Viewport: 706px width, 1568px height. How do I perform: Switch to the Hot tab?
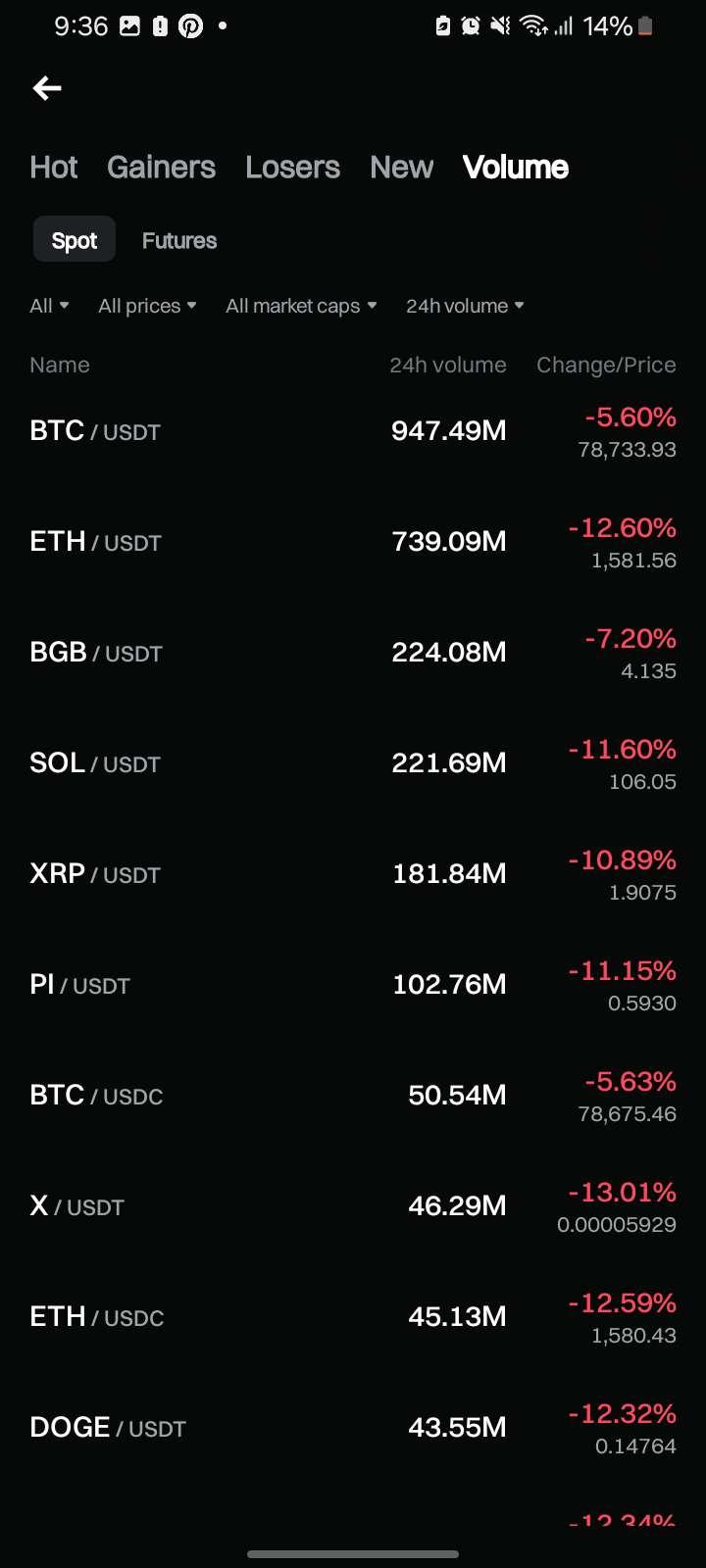(x=54, y=168)
